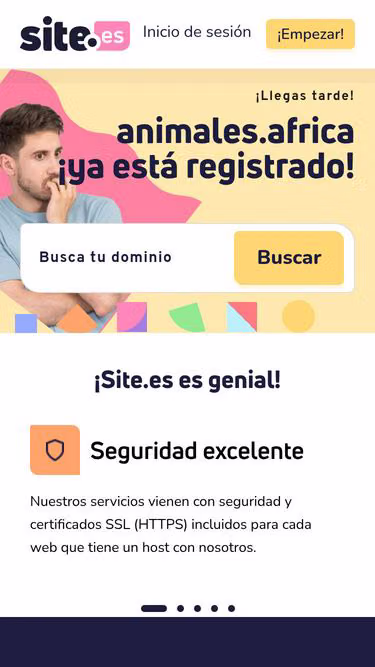The width and height of the screenshot is (375, 667).
Task: Select the second carousel dot
Action: (x=180, y=608)
